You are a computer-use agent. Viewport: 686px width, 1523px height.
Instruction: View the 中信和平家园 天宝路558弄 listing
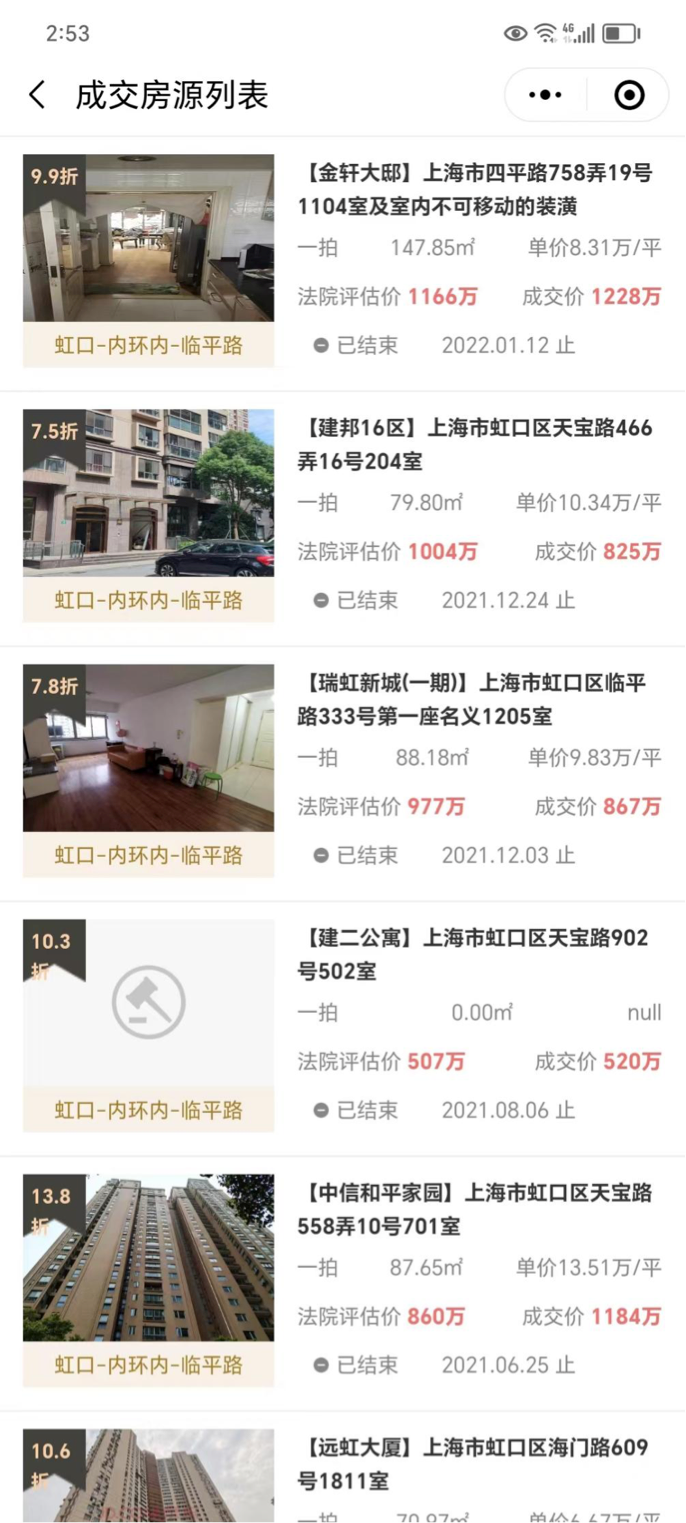click(x=475, y=1209)
